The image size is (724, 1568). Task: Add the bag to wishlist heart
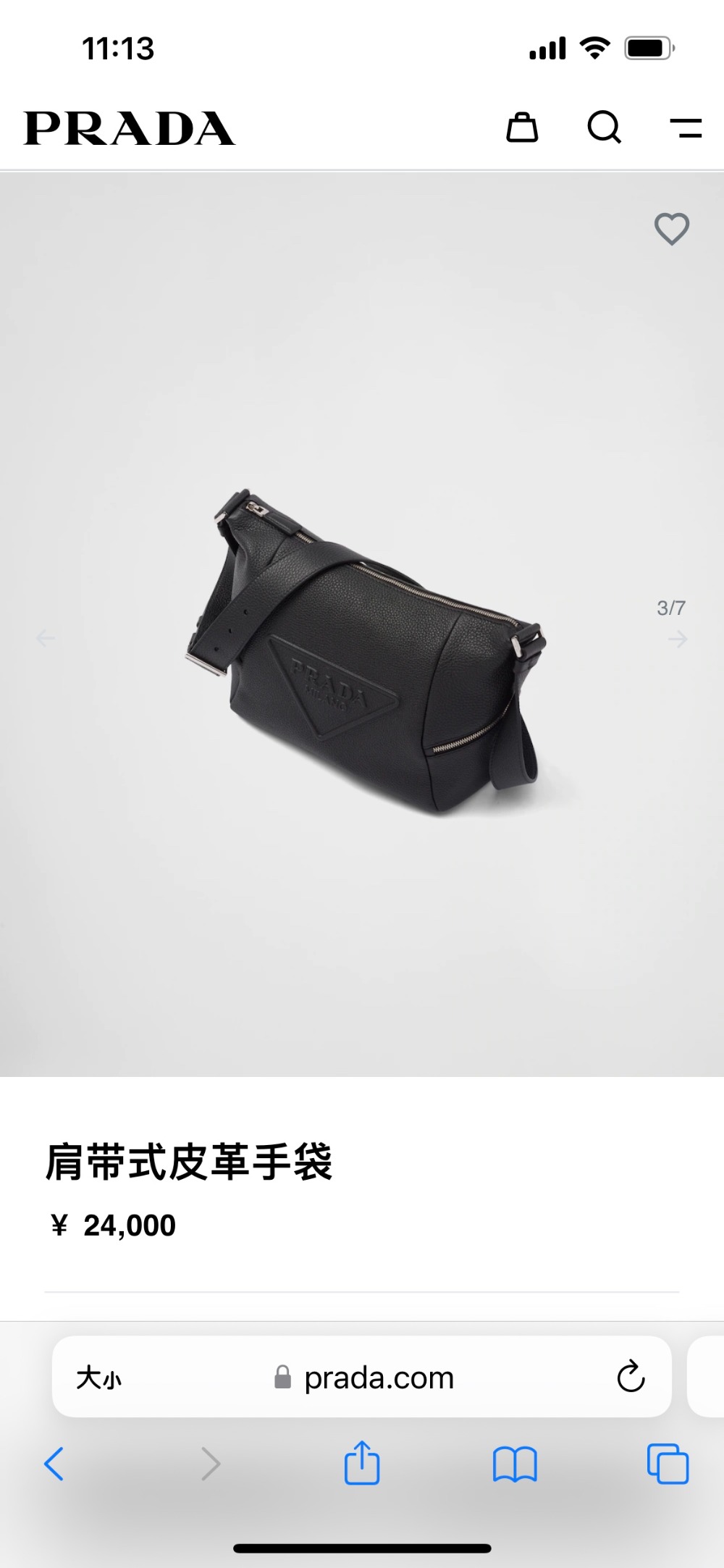[671, 230]
